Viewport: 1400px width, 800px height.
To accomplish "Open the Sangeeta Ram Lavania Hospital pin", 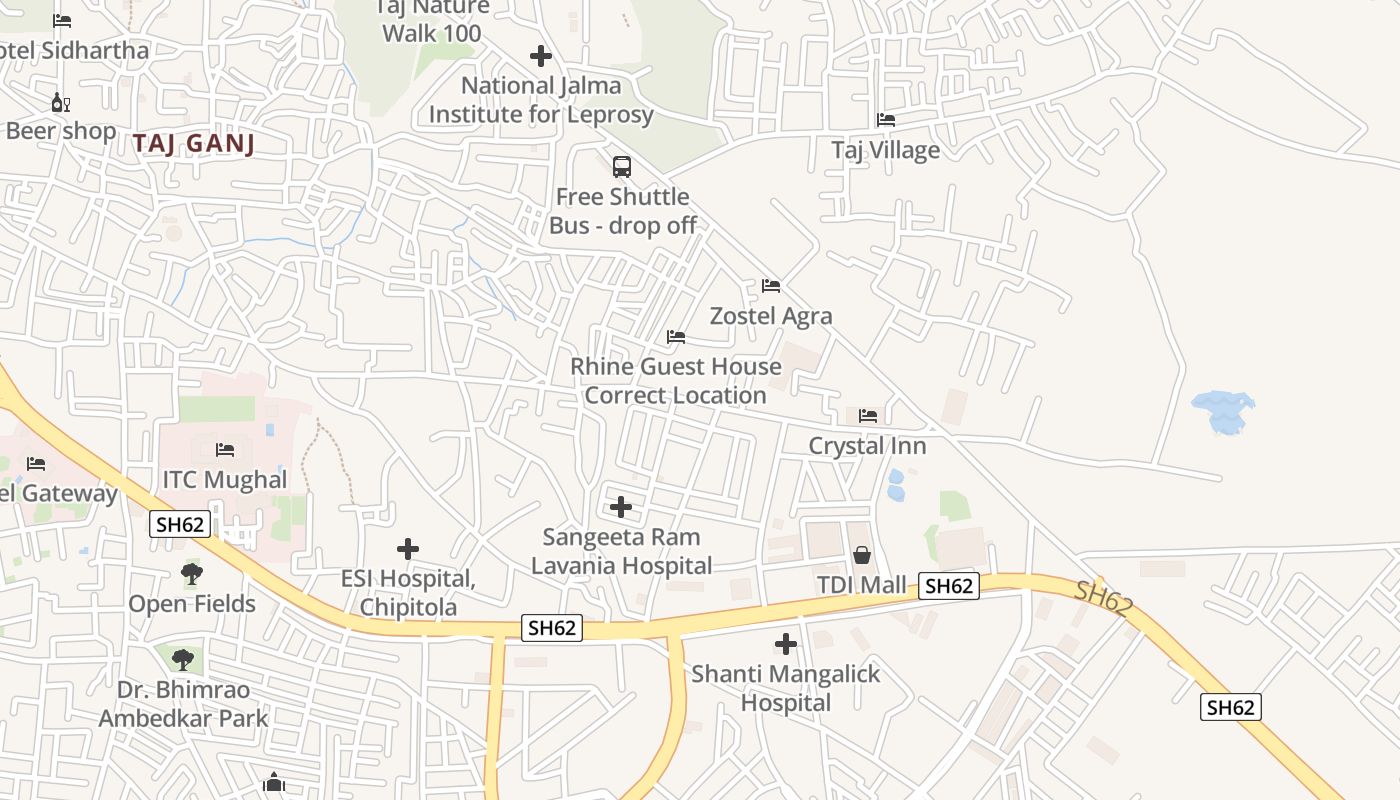I will (621, 507).
